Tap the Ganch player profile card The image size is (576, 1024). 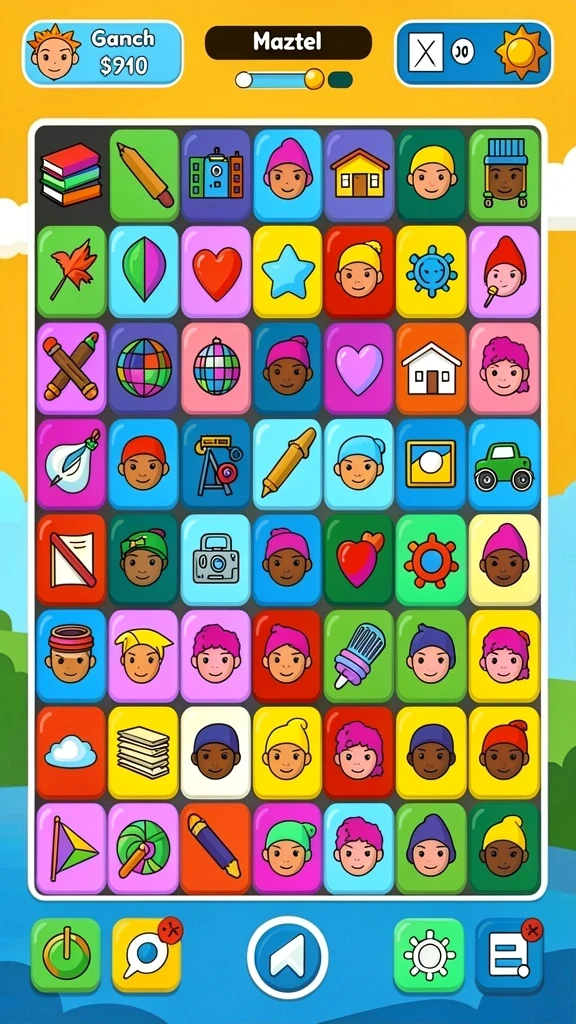pos(103,54)
